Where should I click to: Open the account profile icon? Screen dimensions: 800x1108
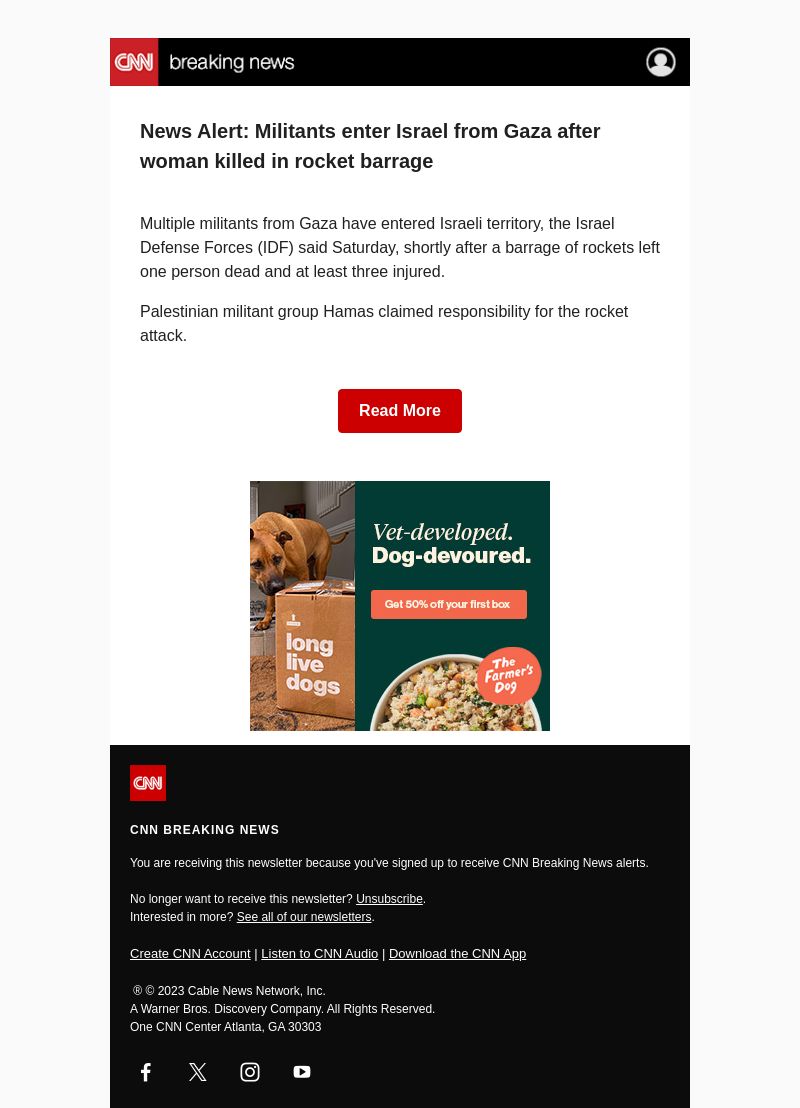(661, 62)
